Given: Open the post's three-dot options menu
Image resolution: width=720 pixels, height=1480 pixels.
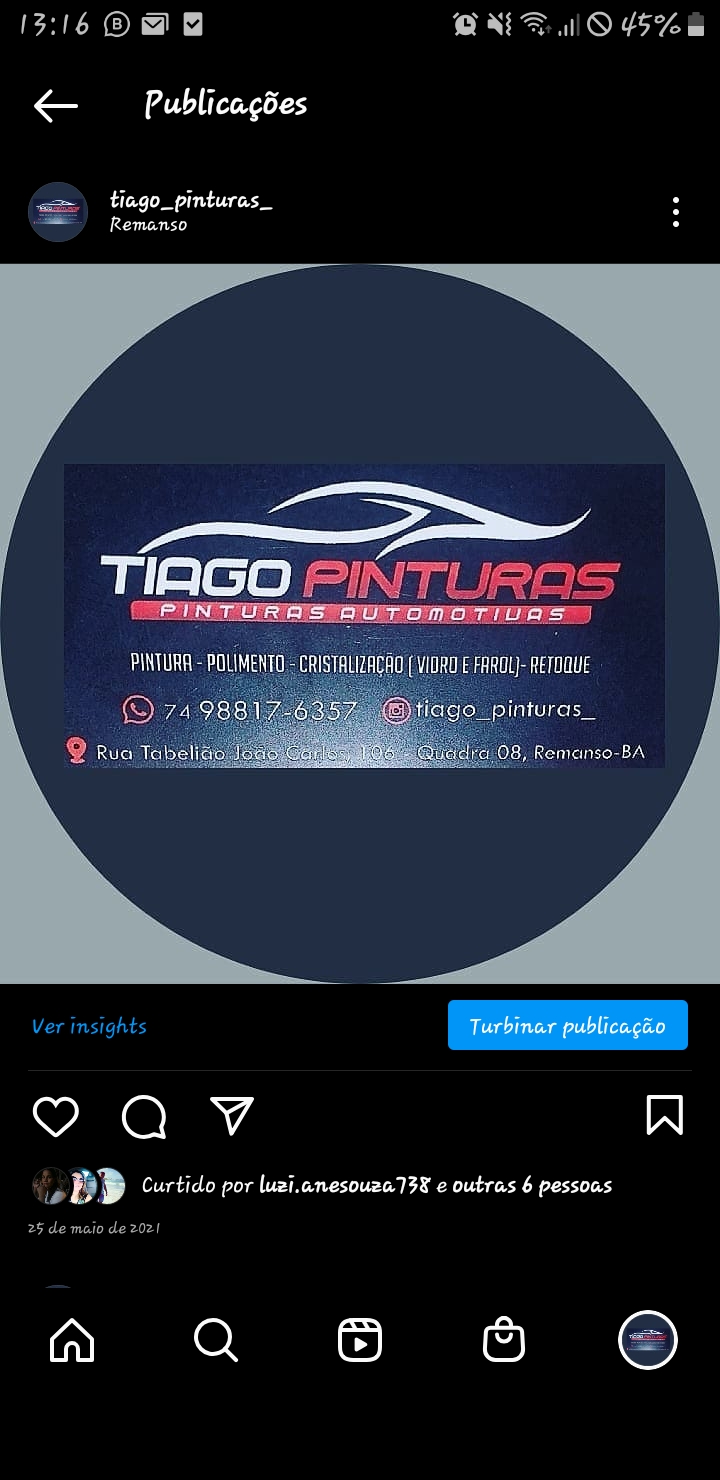Looking at the screenshot, I should click(x=676, y=212).
